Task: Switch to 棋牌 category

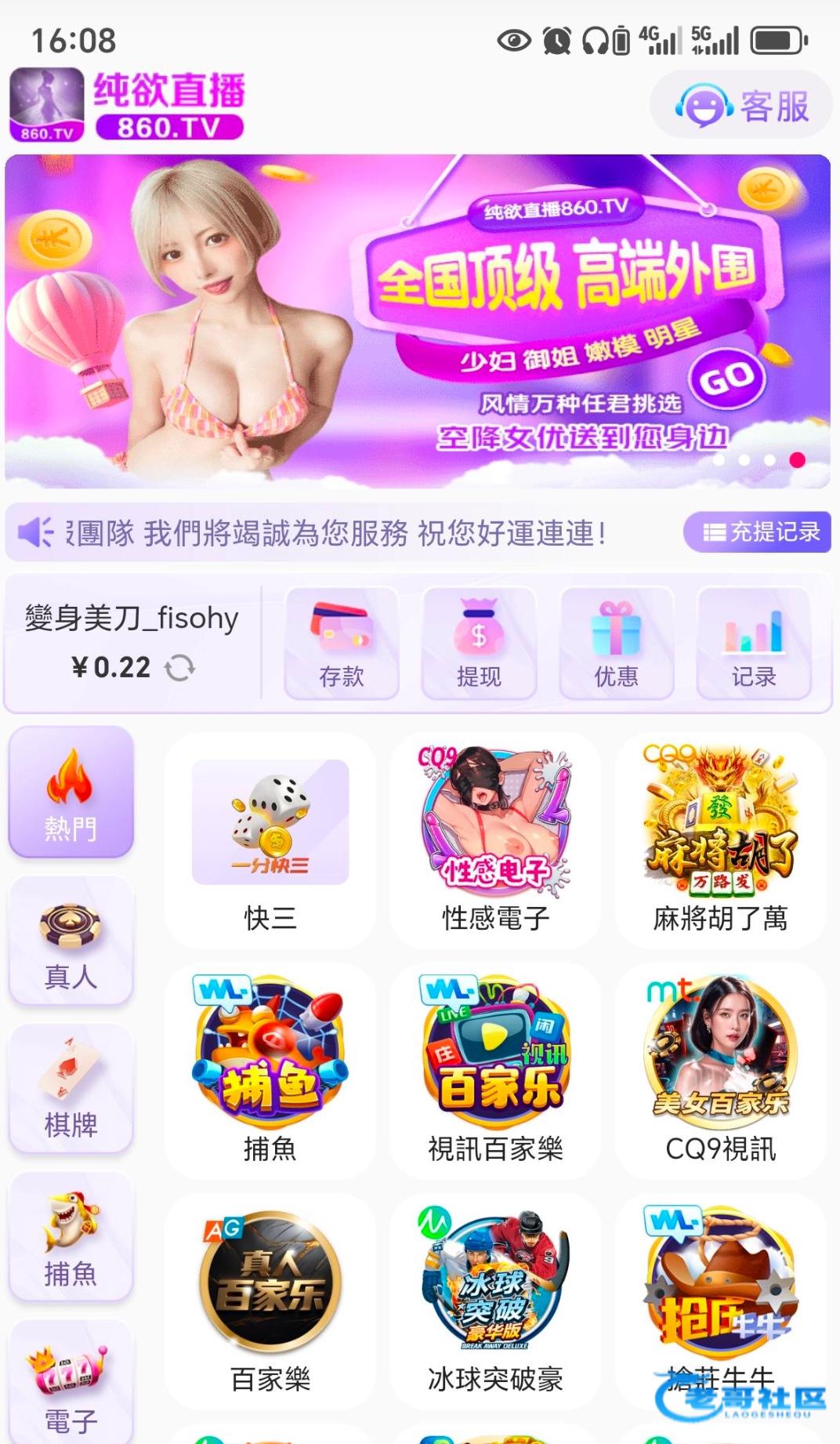Action: (71, 1090)
